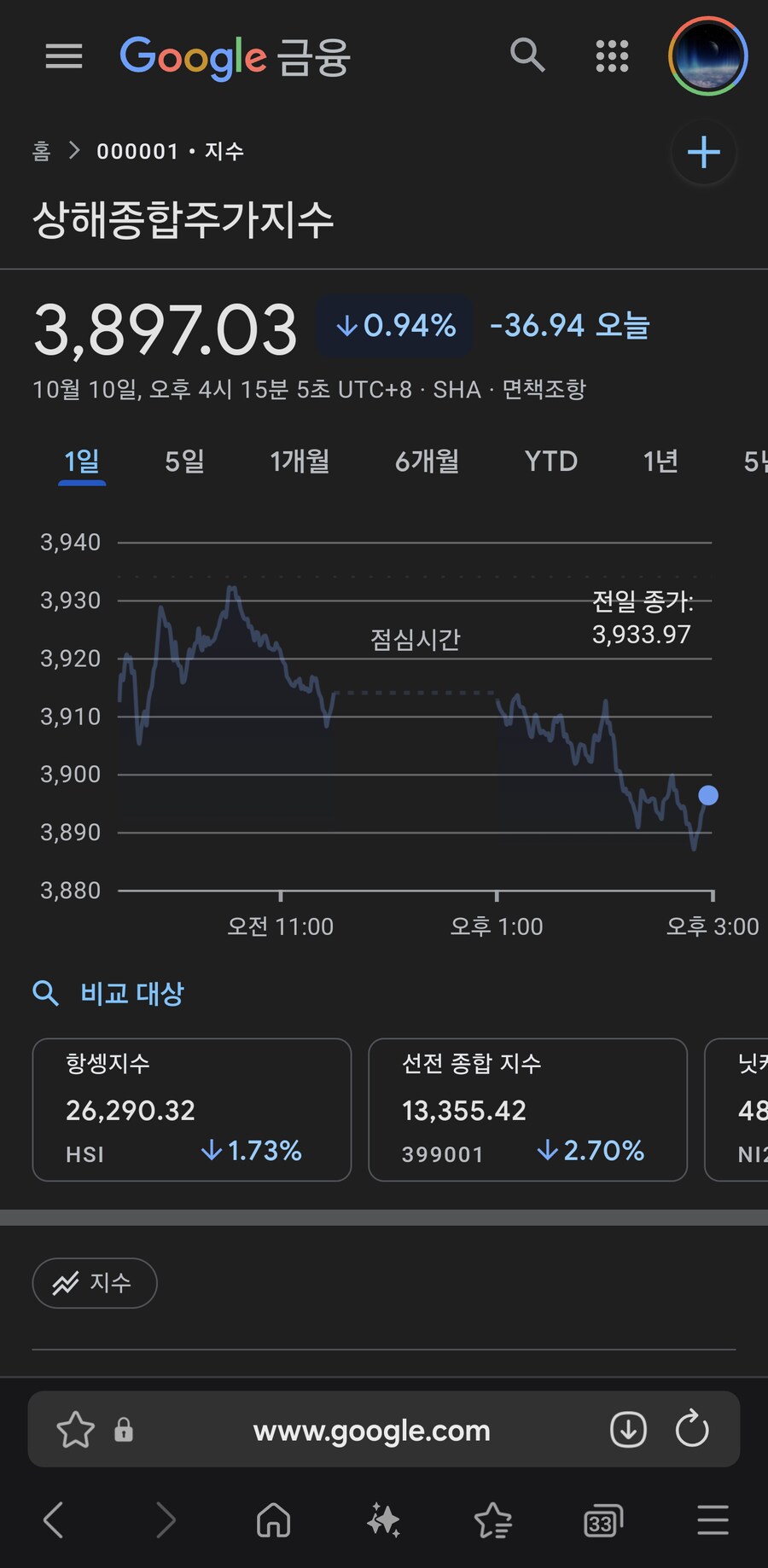This screenshot has width=768, height=1568.
Task: Open the 항셍지수 HSI card
Action: 192,1109
